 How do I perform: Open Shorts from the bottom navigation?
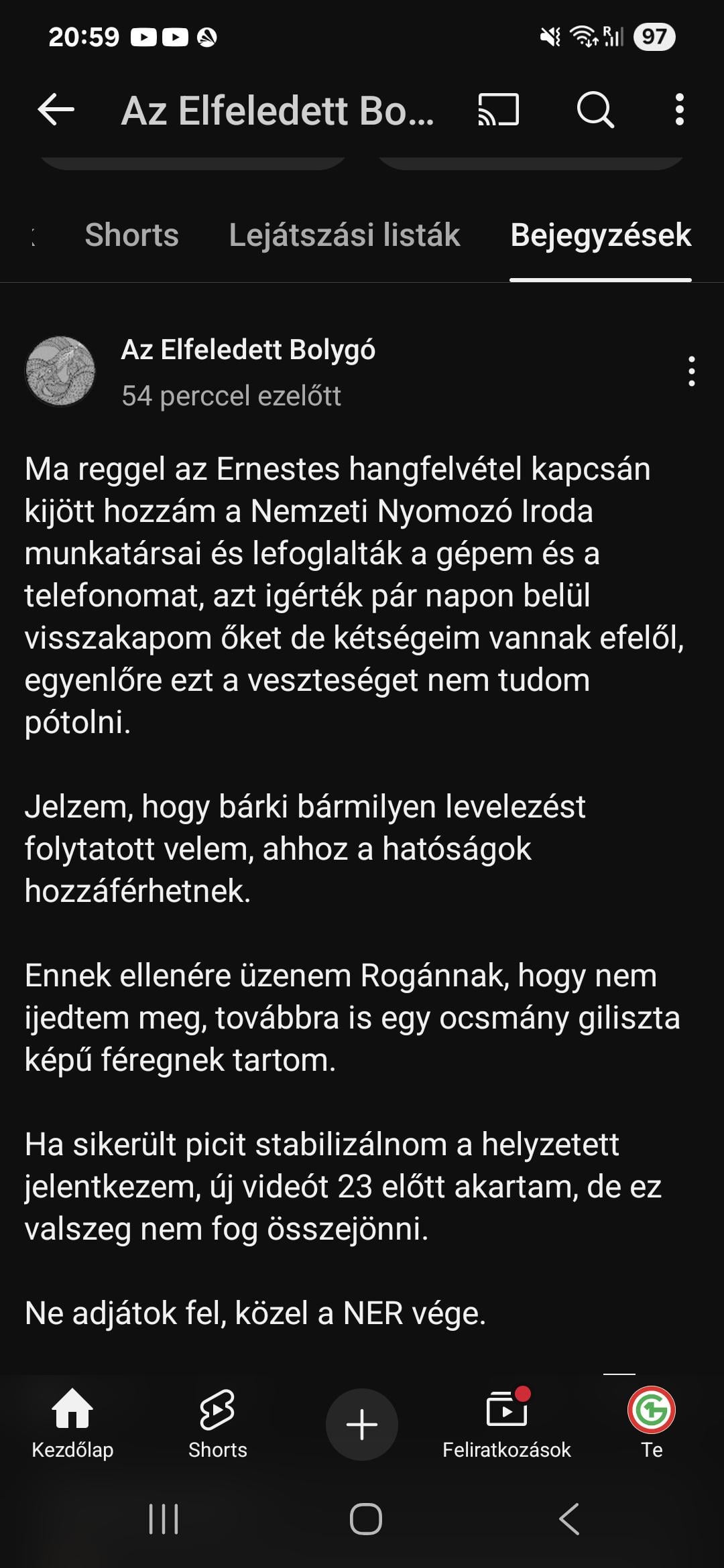(x=217, y=1423)
